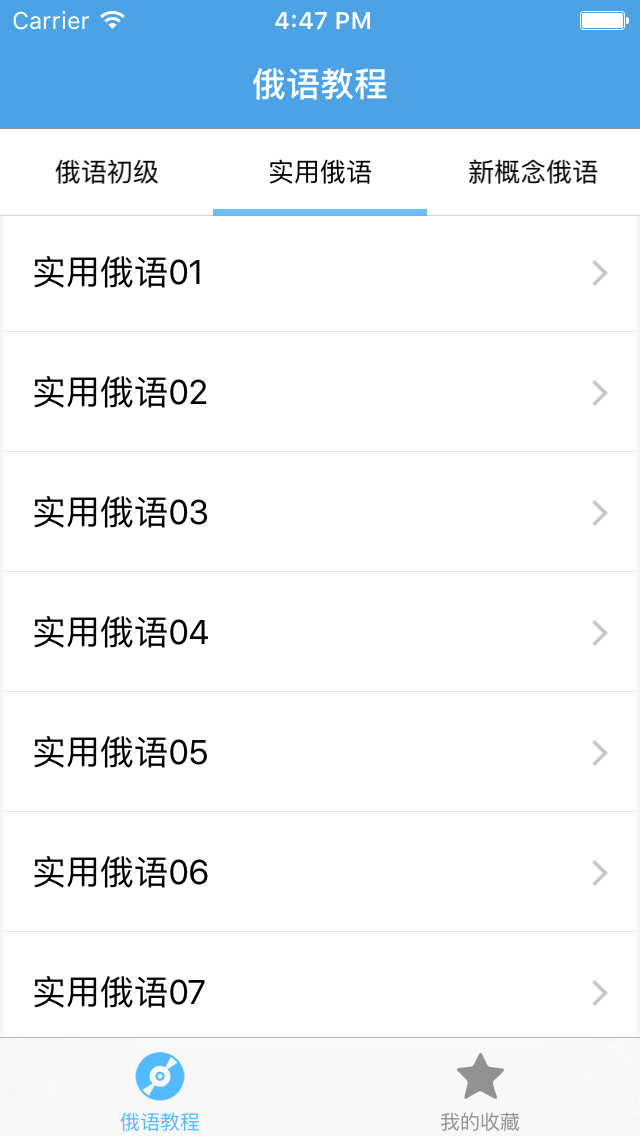Switch to the 俄语初级 tab

point(107,172)
